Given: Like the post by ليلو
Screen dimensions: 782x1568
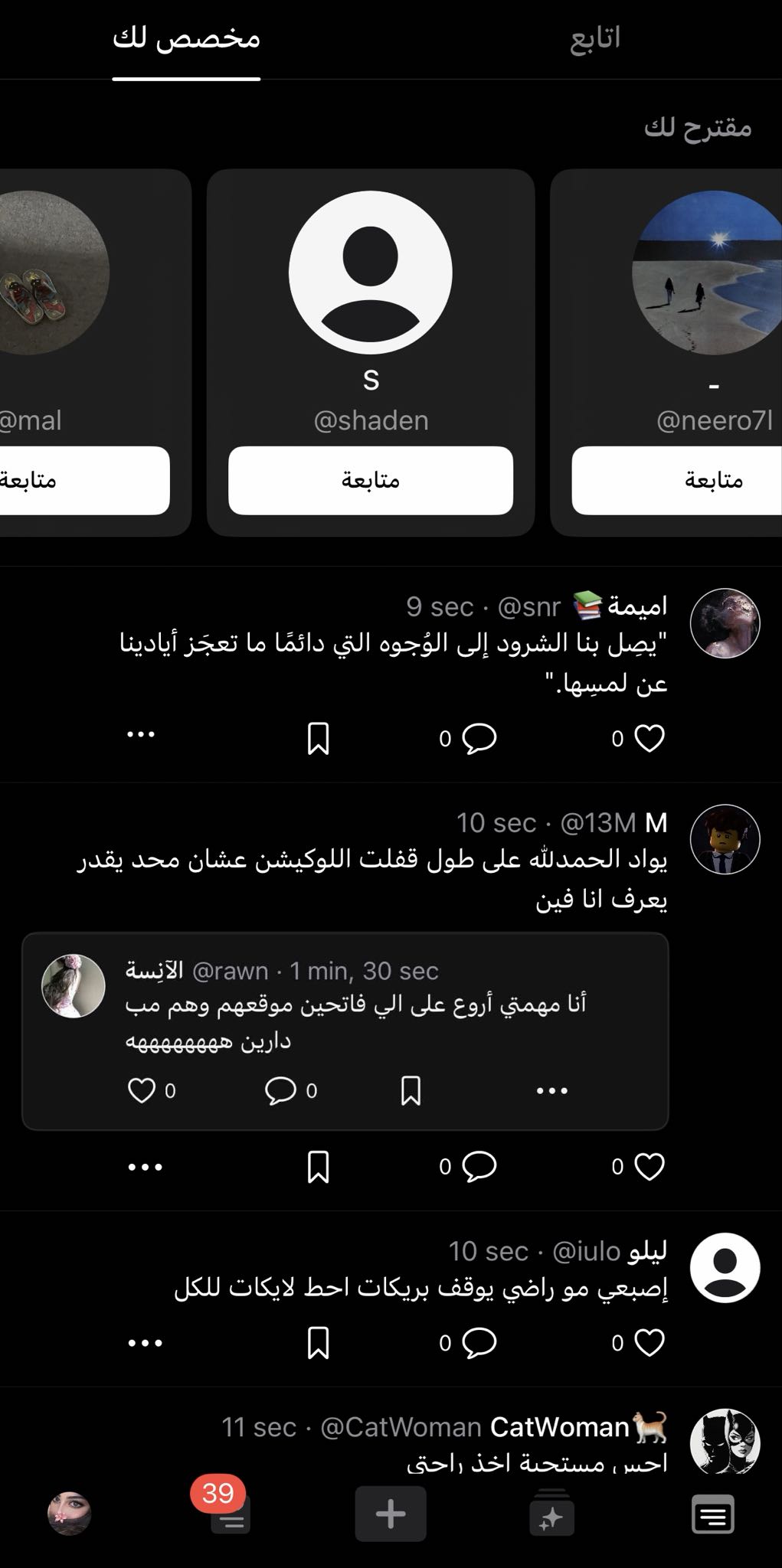Looking at the screenshot, I should (649, 1342).
